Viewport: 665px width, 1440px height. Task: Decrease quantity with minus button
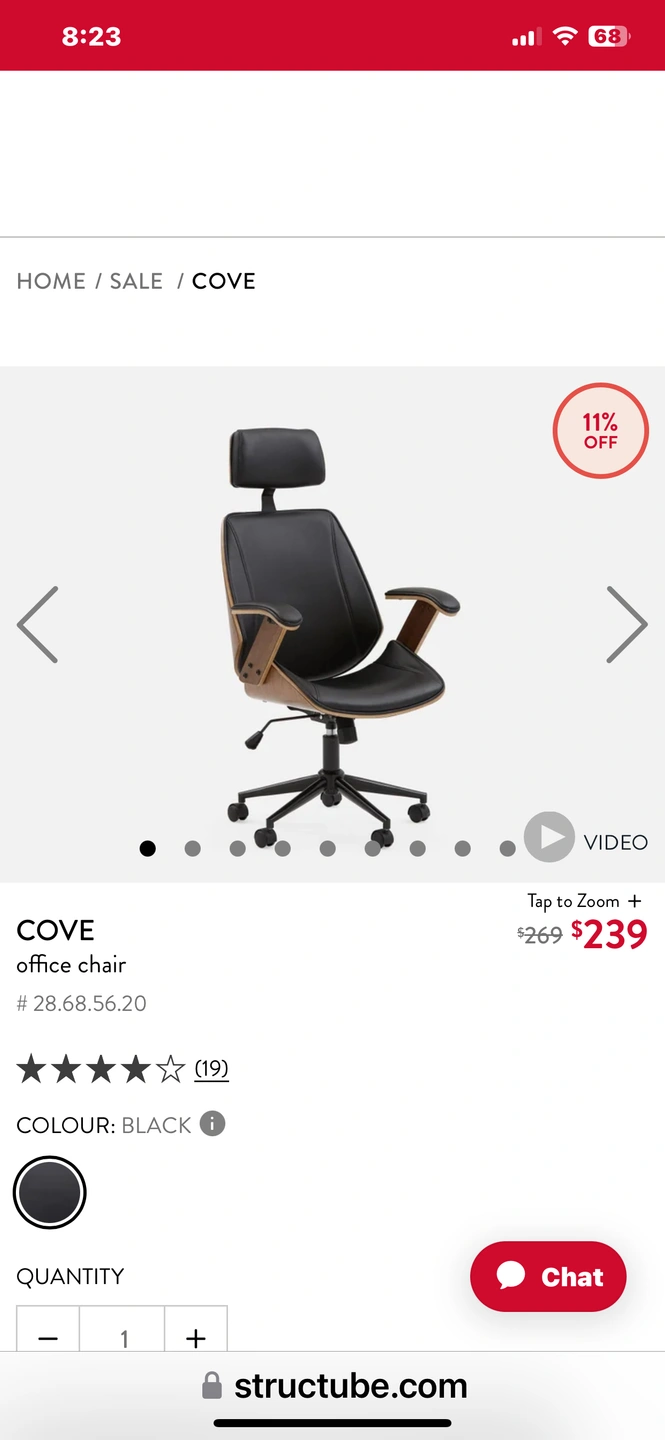[x=48, y=1337]
